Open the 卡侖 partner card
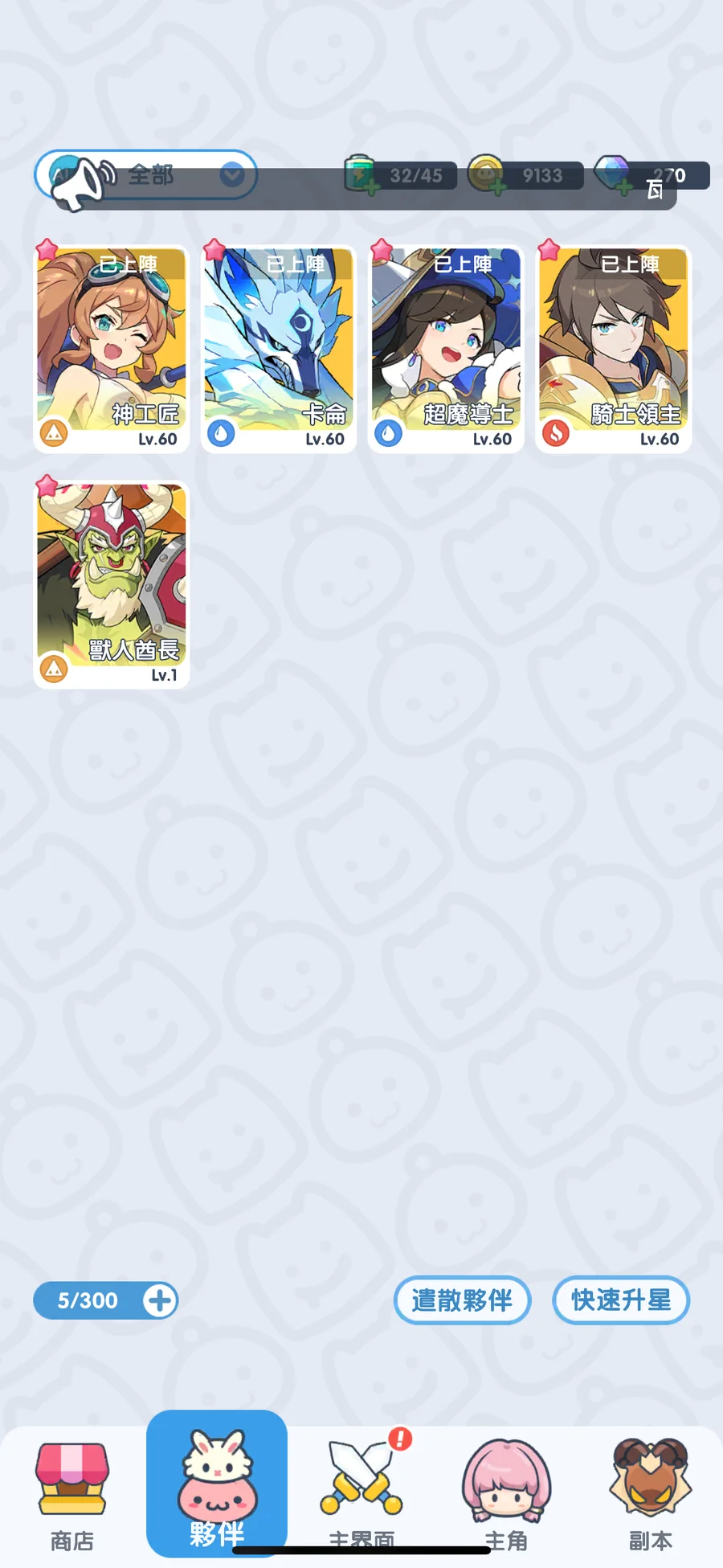 coord(279,349)
